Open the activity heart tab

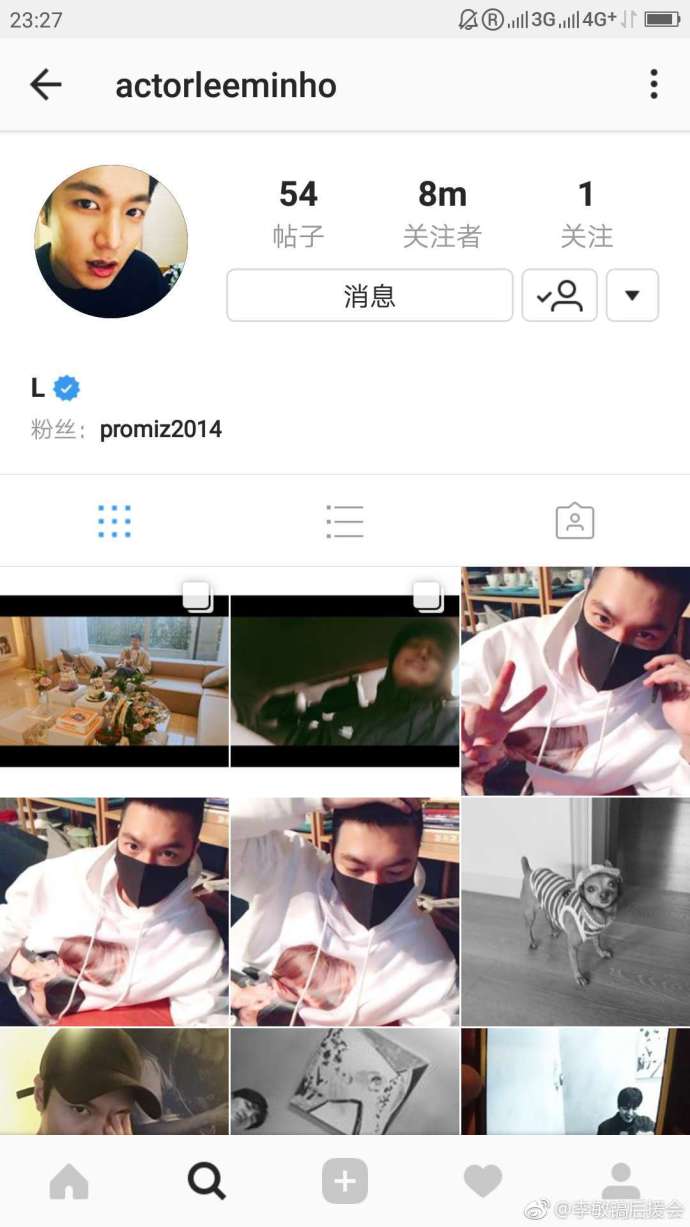tap(482, 1182)
